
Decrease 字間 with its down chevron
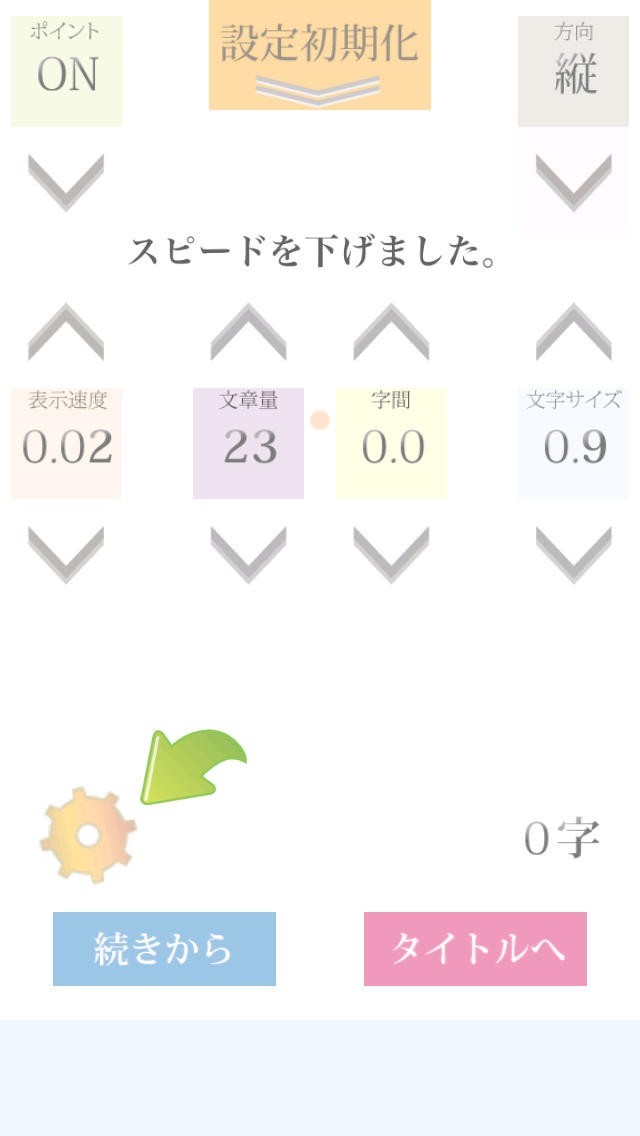click(x=391, y=554)
